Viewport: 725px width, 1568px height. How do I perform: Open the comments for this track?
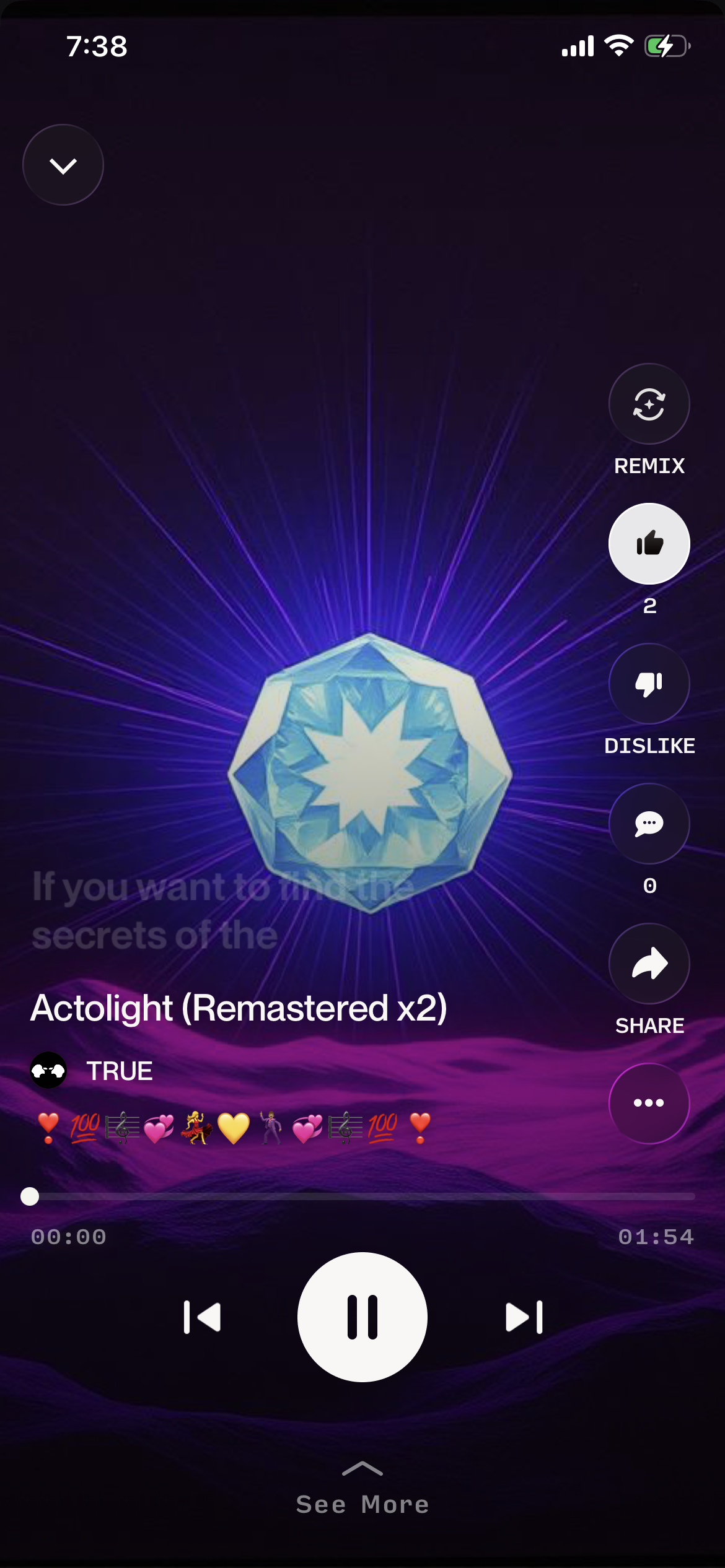click(649, 824)
